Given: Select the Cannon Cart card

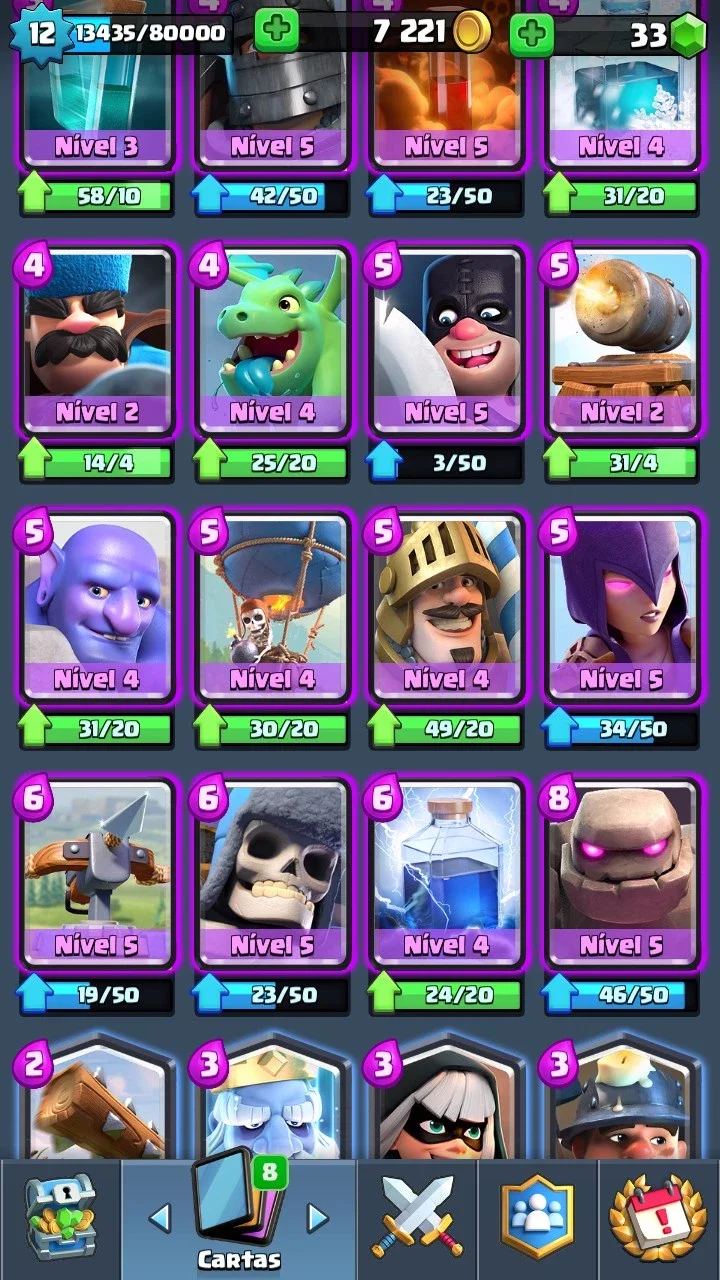Looking at the screenshot, I should 622,342.
